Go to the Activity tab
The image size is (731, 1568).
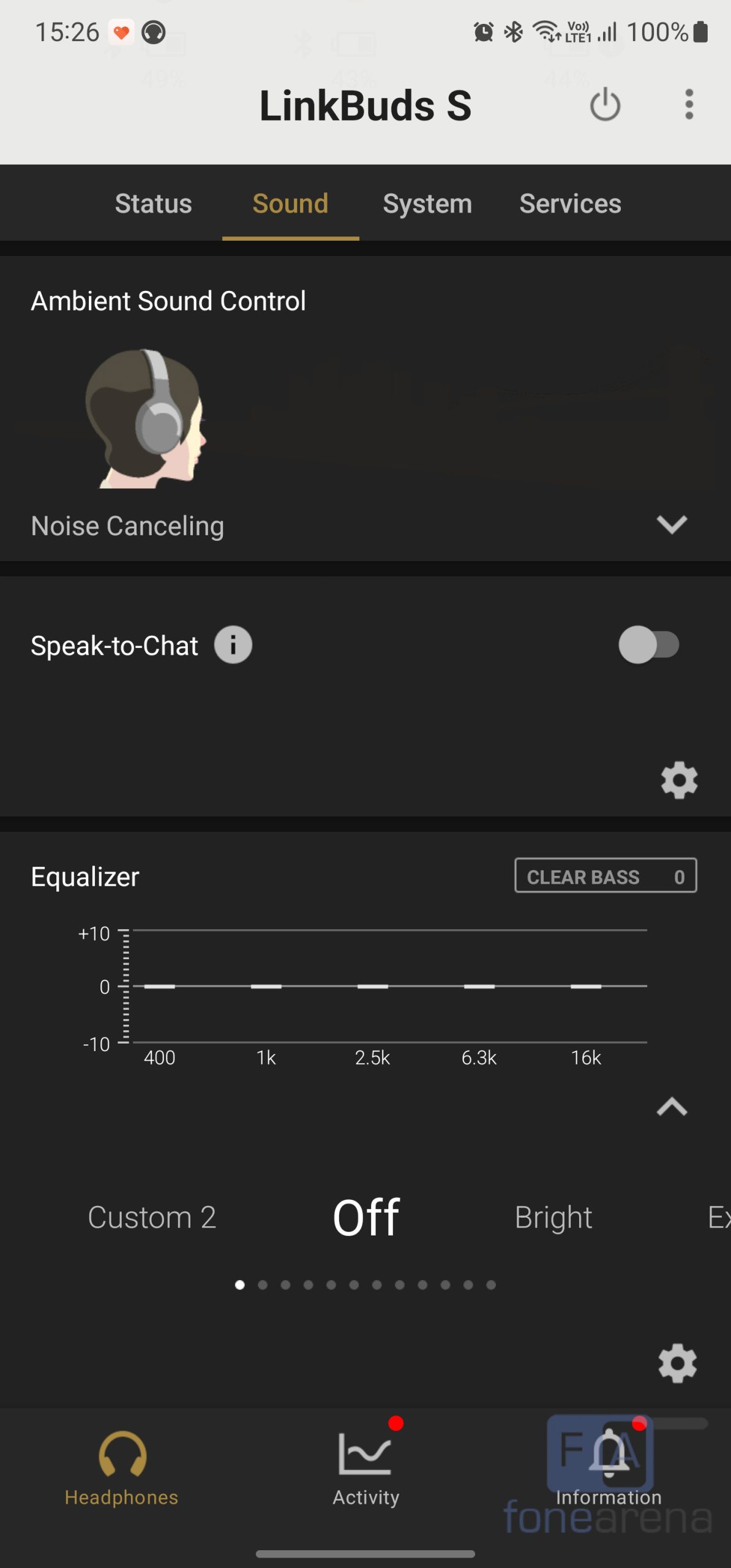(x=365, y=1468)
